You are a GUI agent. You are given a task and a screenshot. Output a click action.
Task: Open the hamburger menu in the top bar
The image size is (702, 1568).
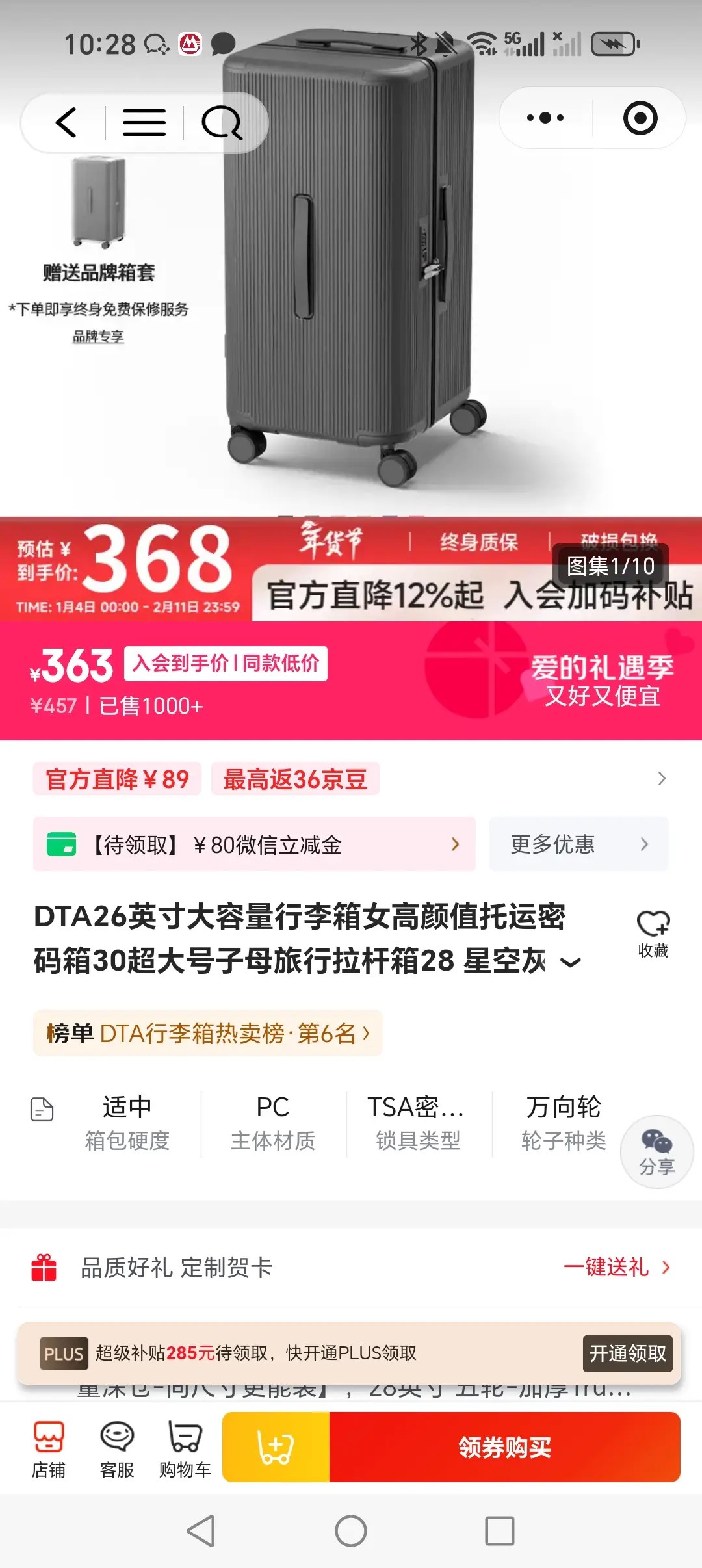click(x=144, y=122)
